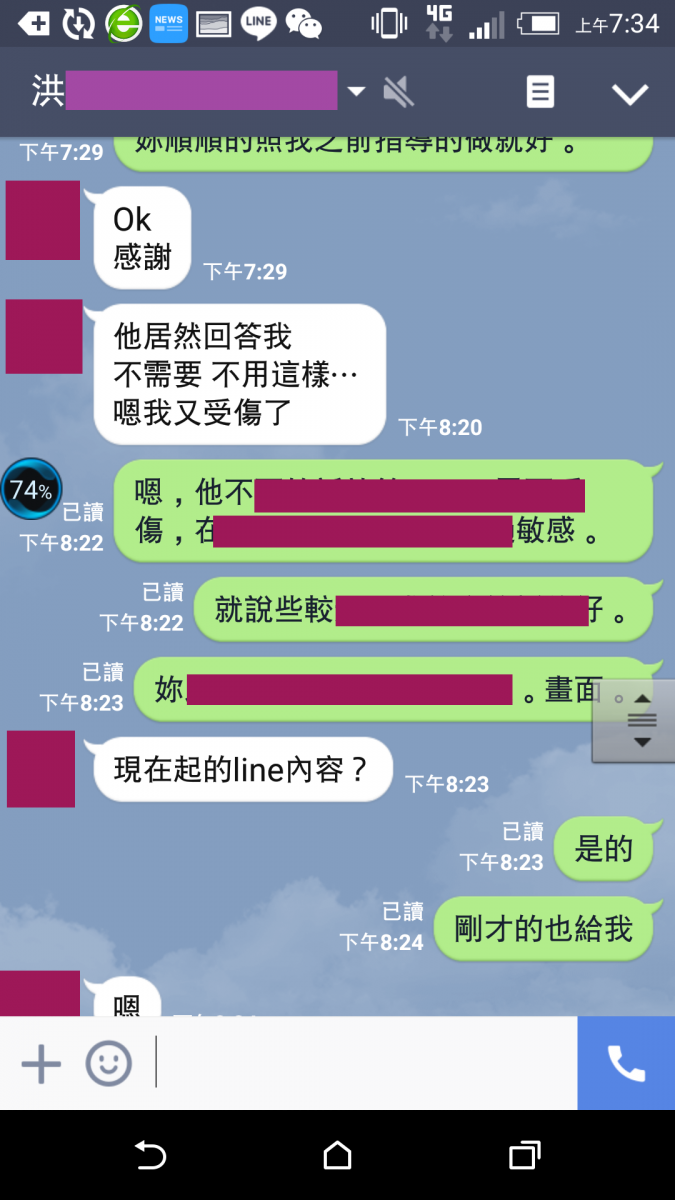675x1200 pixels.
Task: Open the chat notes icon in header
Action: (x=540, y=93)
